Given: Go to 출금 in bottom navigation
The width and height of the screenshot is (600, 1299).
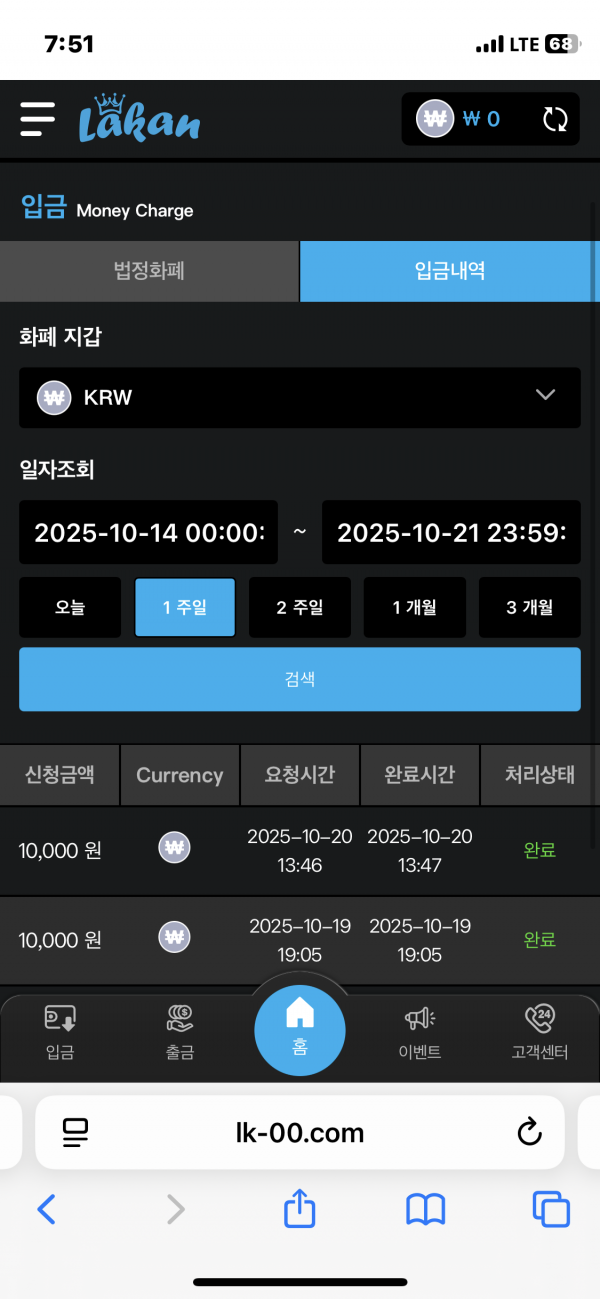Looking at the screenshot, I should click(180, 1032).
